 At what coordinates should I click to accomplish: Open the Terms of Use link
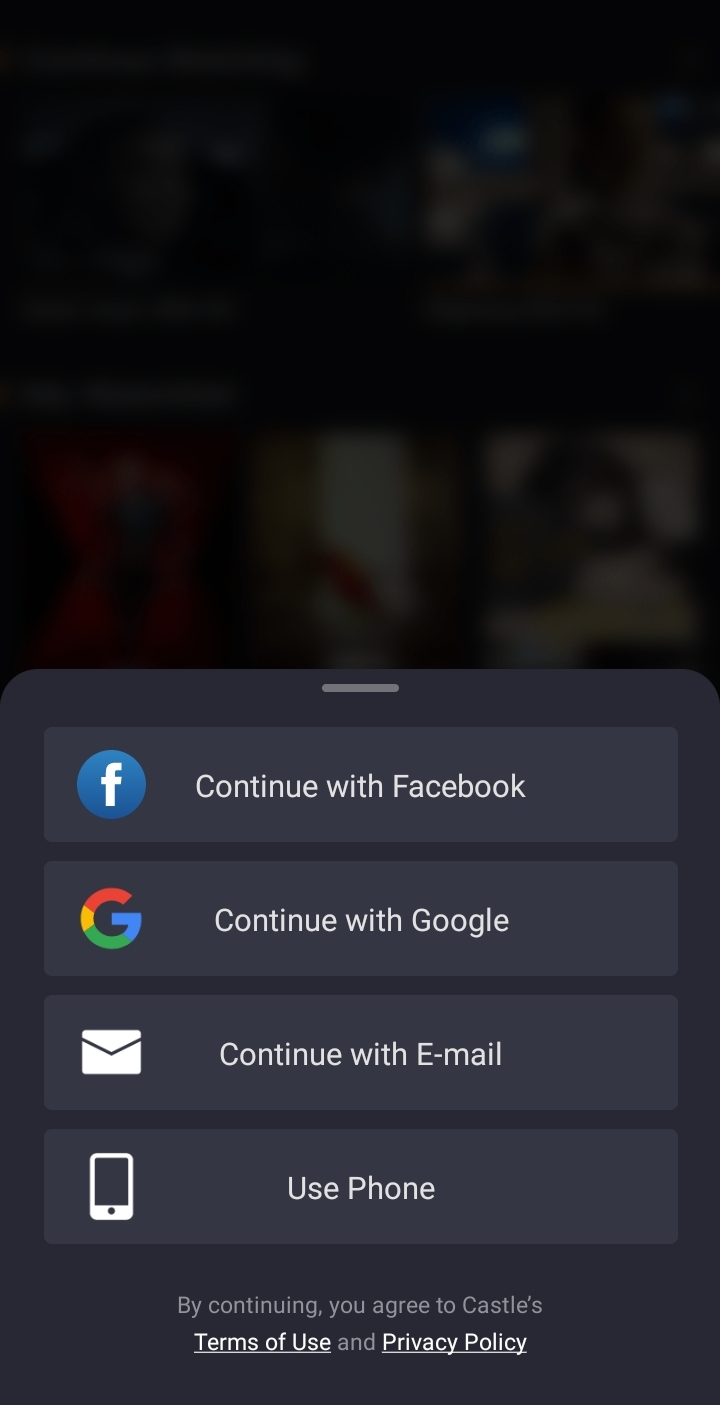[262, 1341]
